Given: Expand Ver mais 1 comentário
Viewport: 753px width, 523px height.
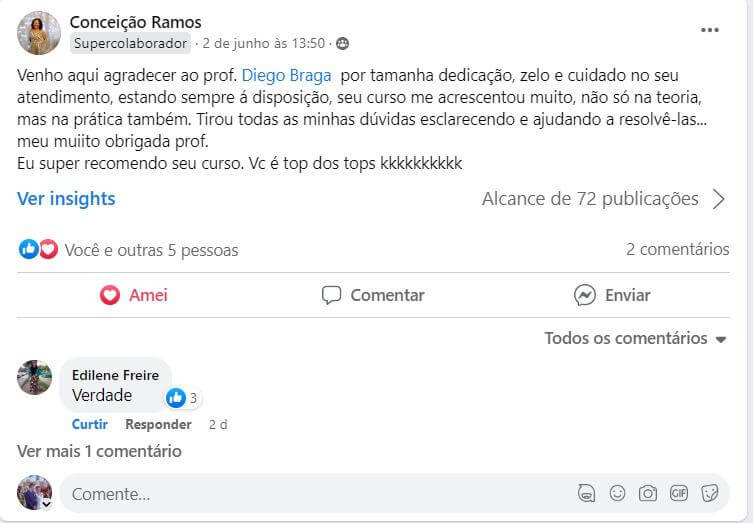Looking at the screenshot, I should (99, 451).
